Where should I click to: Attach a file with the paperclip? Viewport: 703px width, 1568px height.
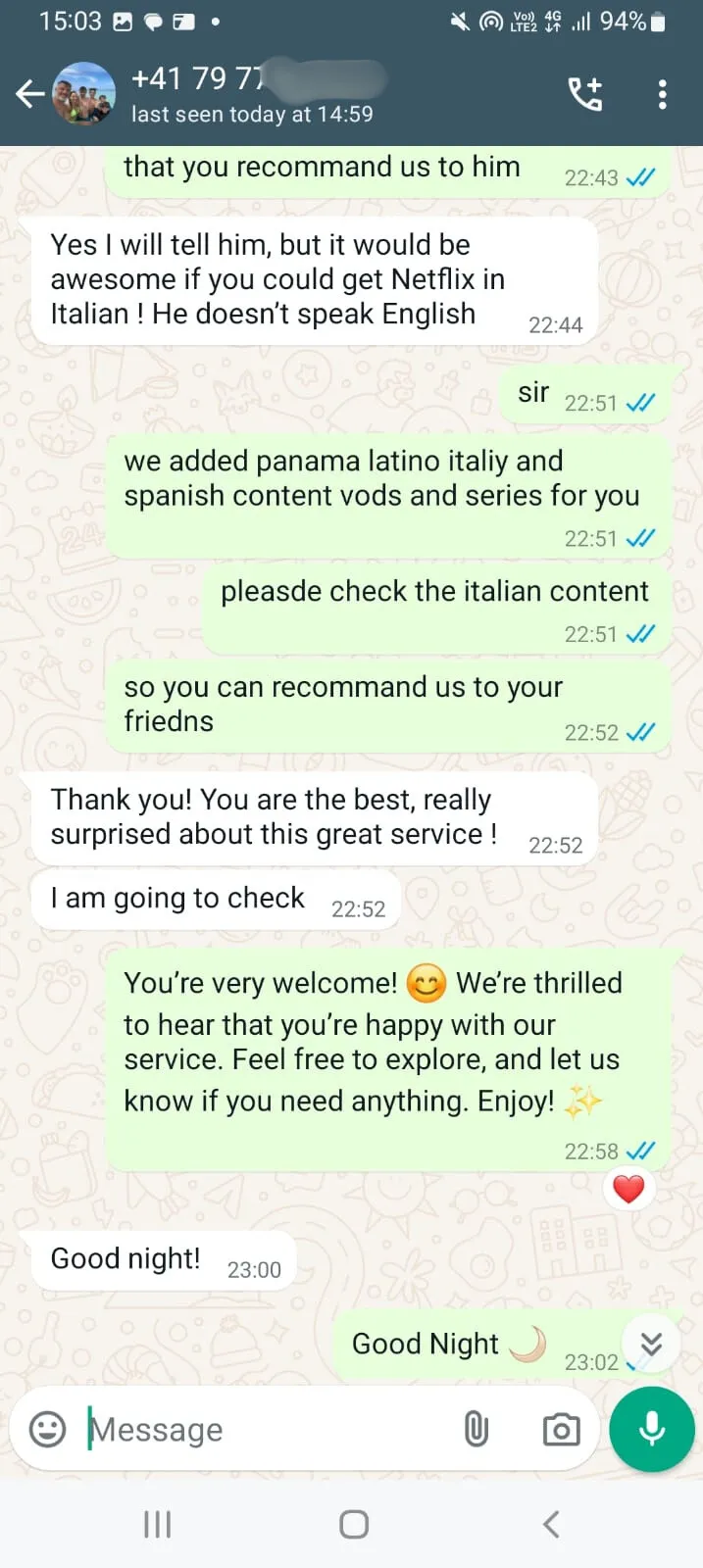(x=477, y=1429)
